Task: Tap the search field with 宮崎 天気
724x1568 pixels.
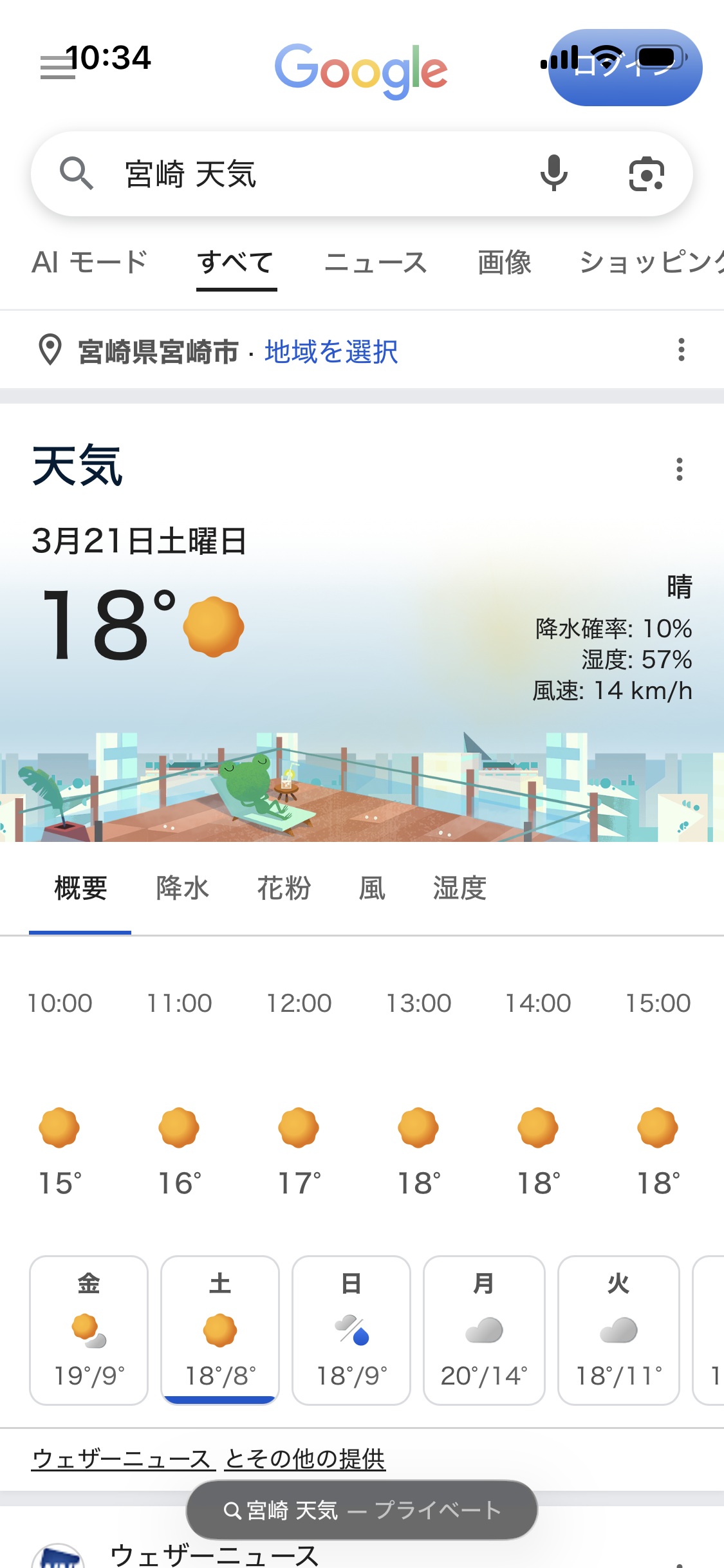Action: coord(309,174)
